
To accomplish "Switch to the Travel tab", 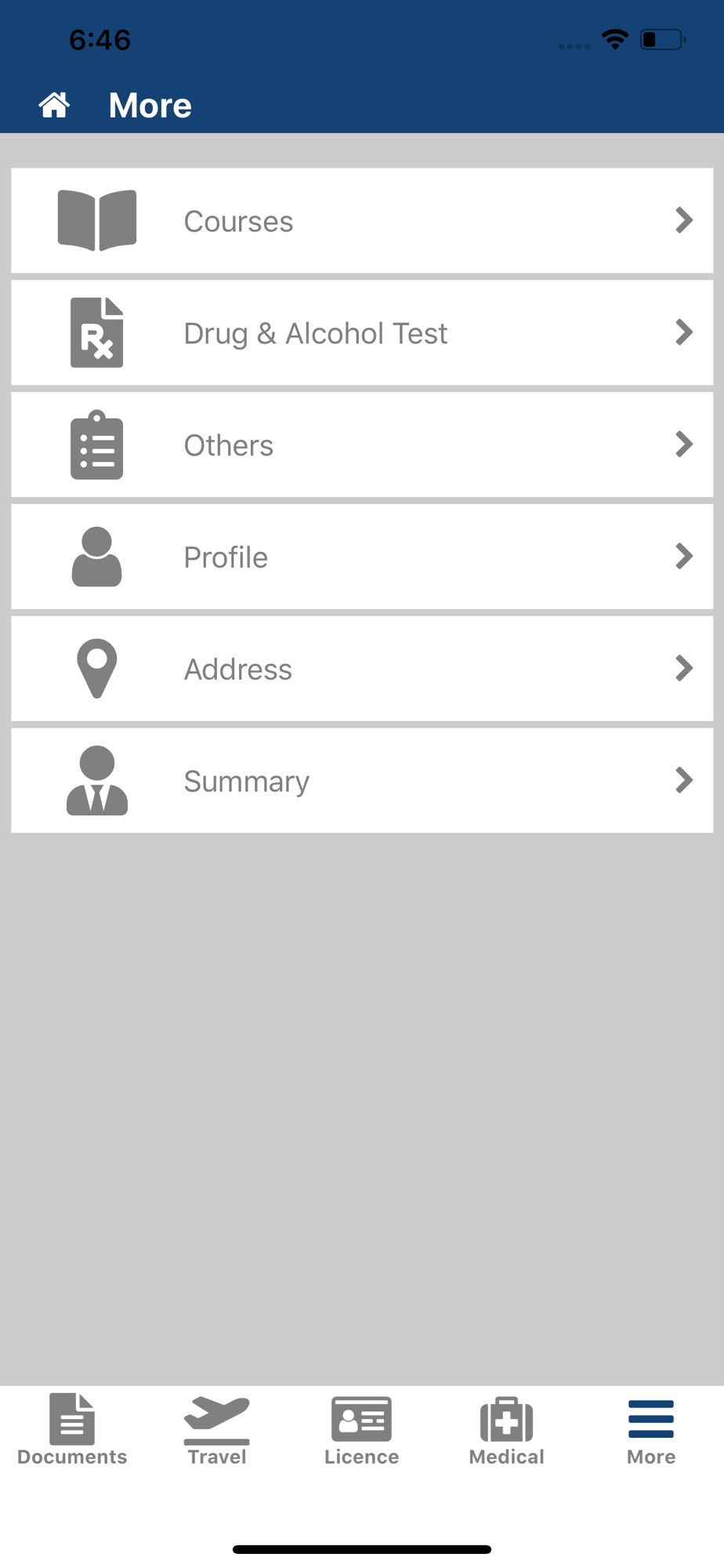I will pos(217,1430).
